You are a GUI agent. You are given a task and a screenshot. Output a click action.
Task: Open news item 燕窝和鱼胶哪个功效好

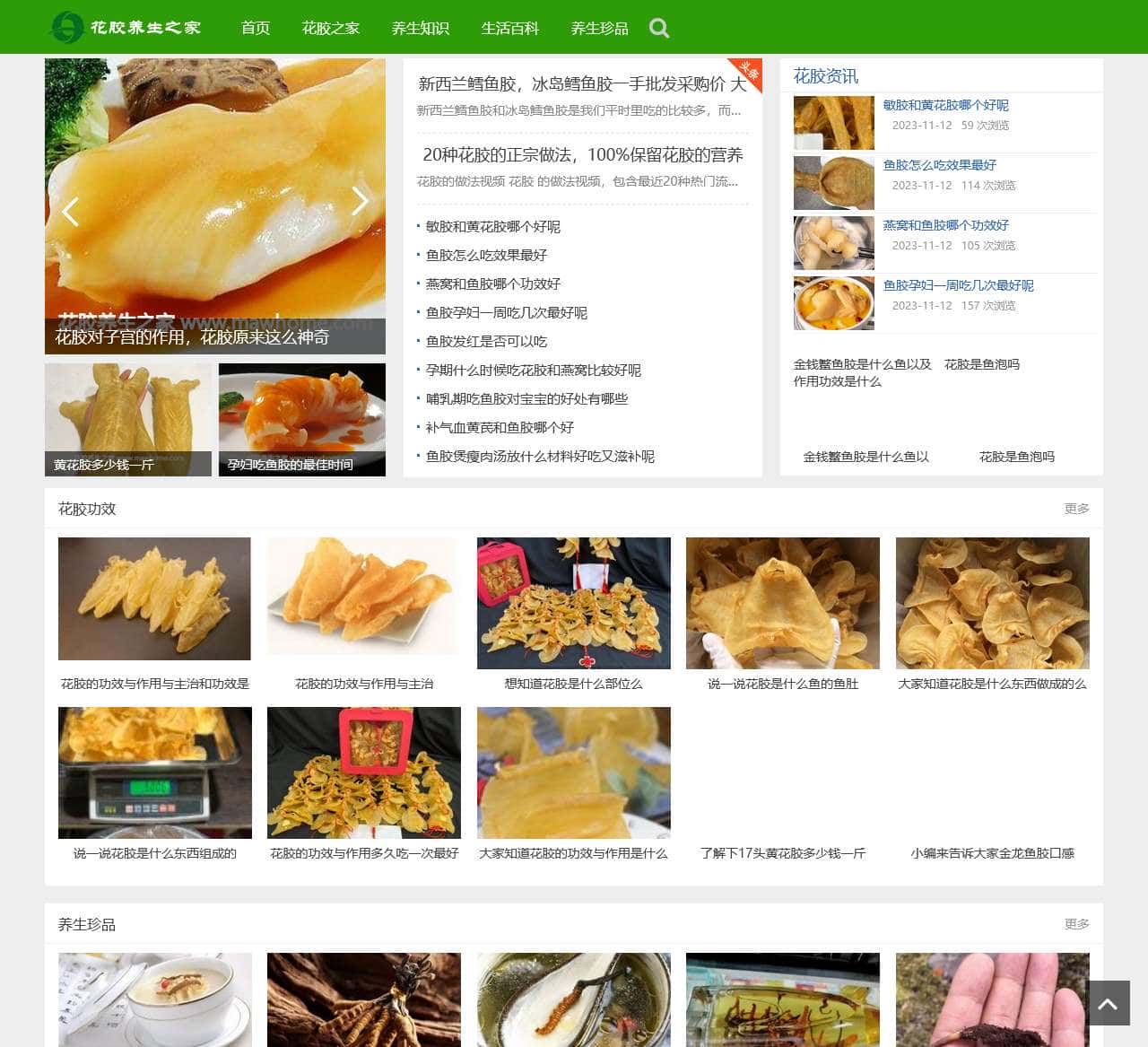pyautogui.click(x=945, y=225)
